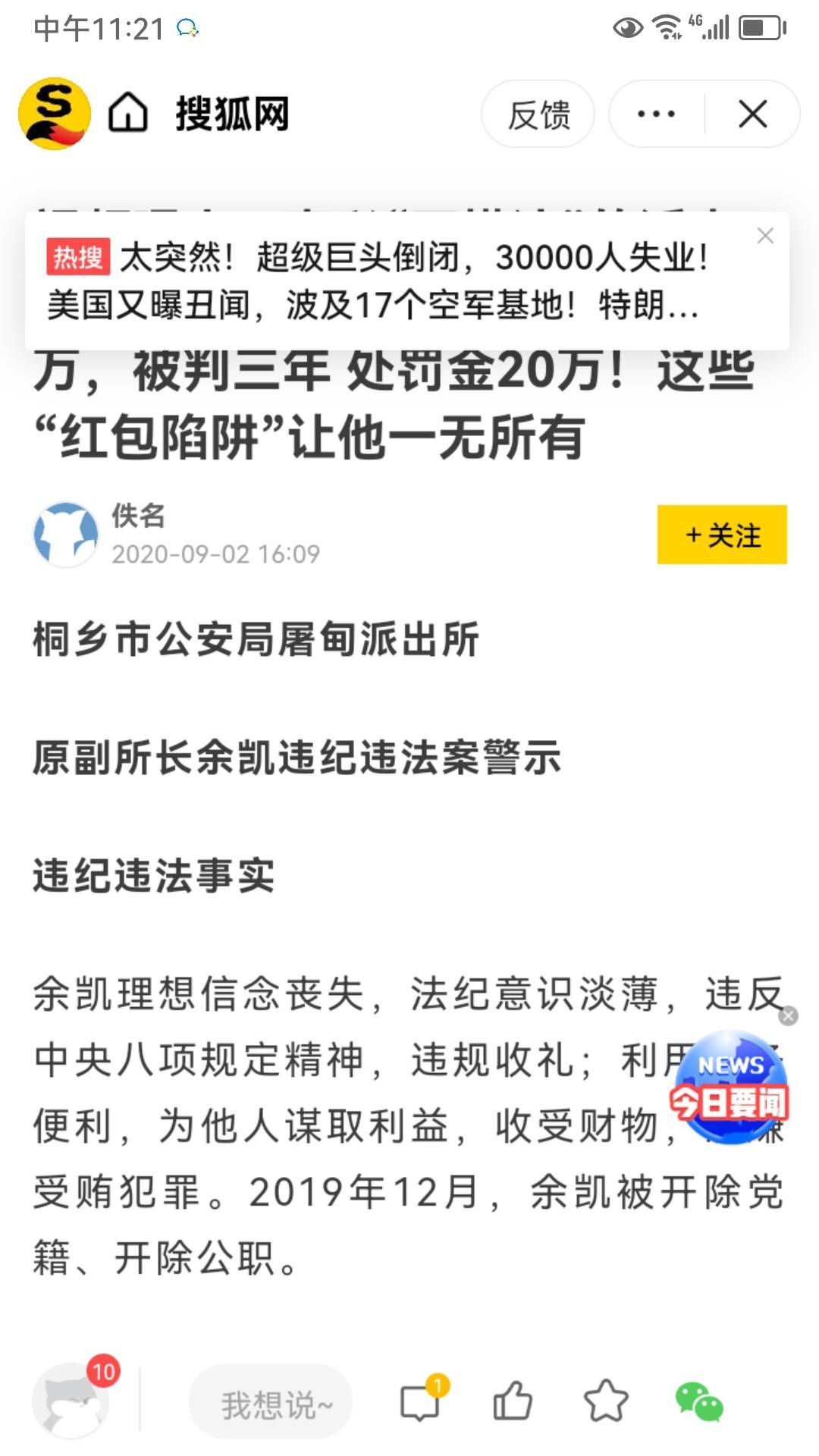Screen dimensions: 819x1456
Task: Follow the author with +关注
Action: point(721,535)
